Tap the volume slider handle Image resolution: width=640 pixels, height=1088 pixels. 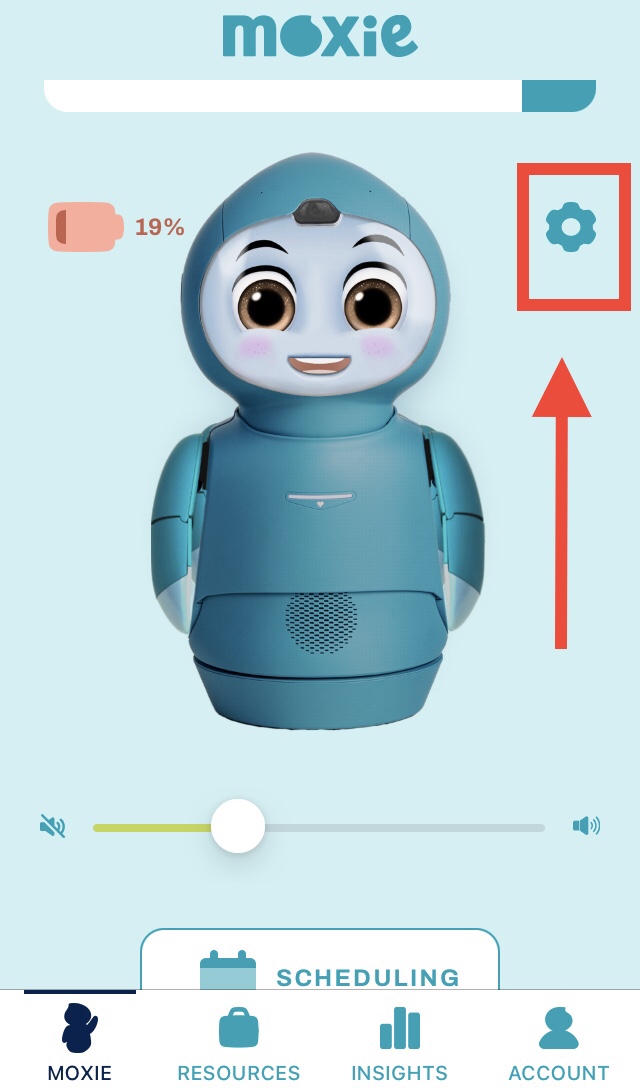coord(238,826)
